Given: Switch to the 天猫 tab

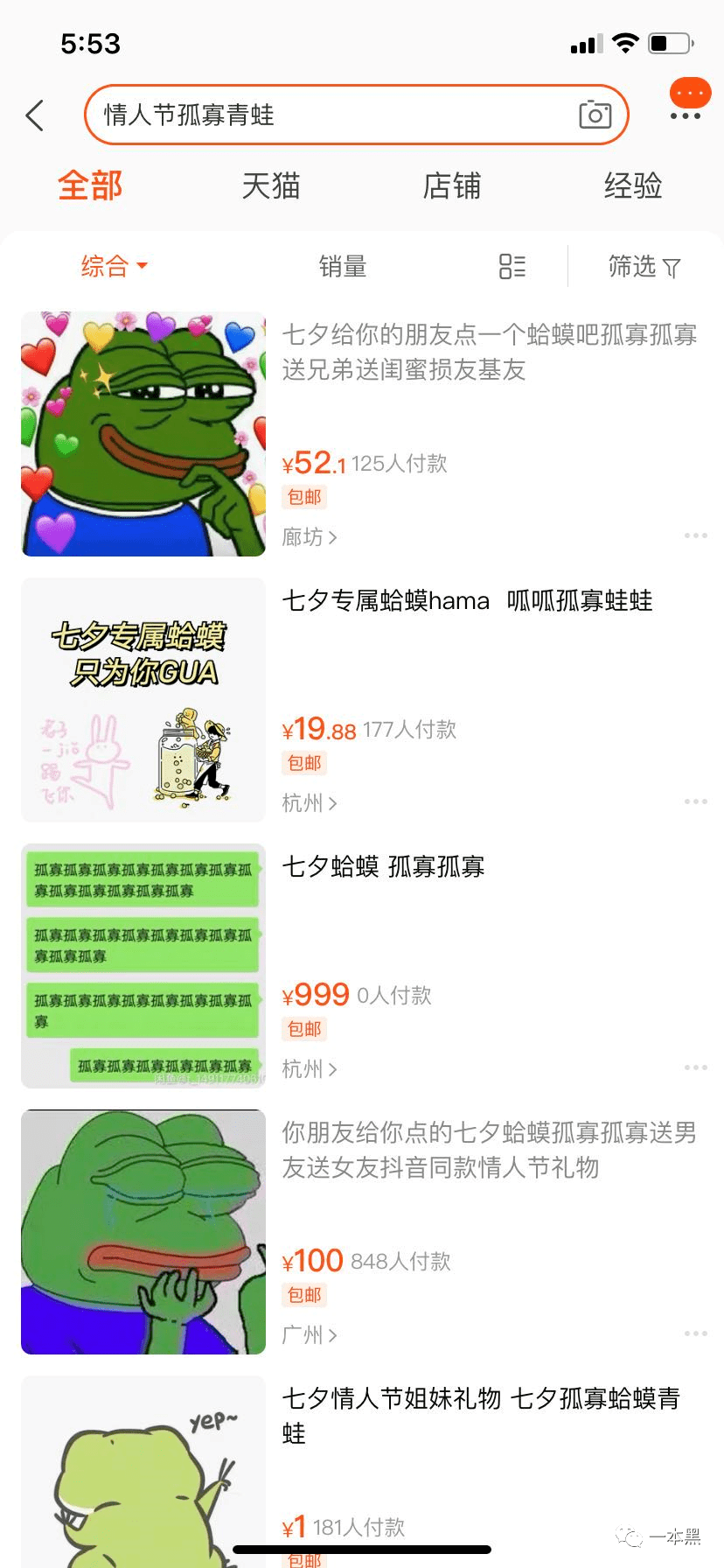Looking at the screenshot, I should click(x=271, y=186).
